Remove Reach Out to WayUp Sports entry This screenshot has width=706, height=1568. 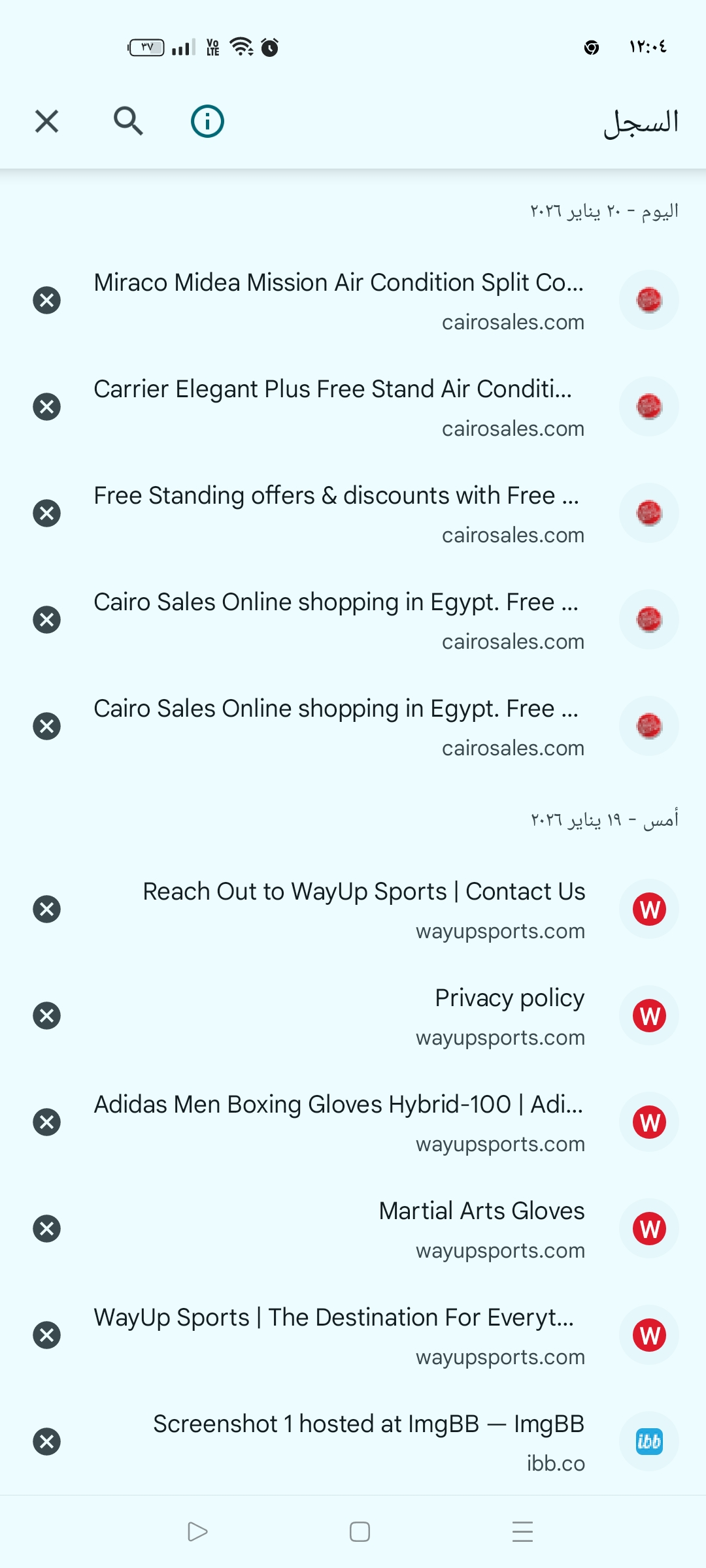pyautogui.click(x=46, y=909)
